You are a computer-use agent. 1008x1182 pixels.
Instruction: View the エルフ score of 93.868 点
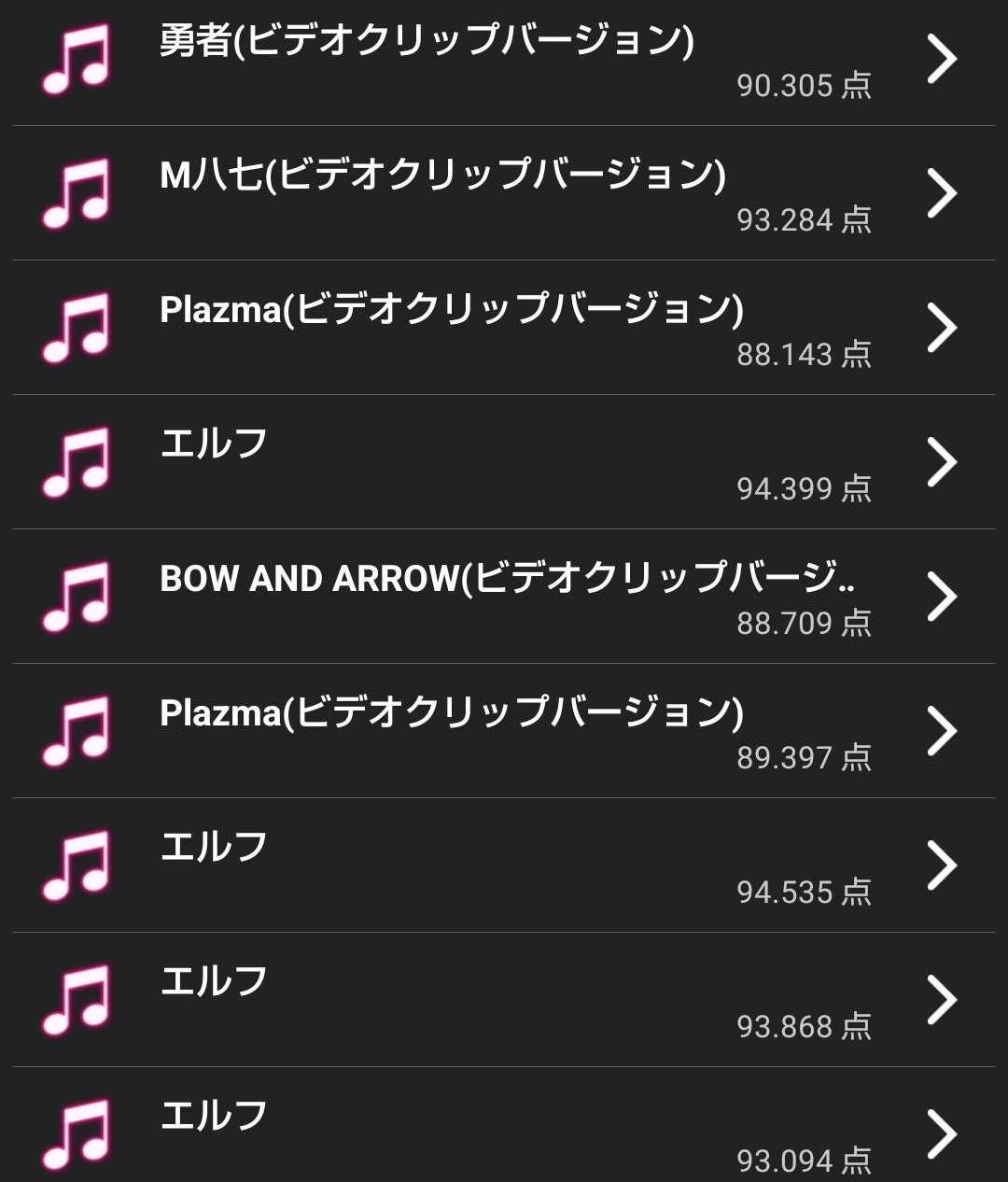pos(504,1000)
